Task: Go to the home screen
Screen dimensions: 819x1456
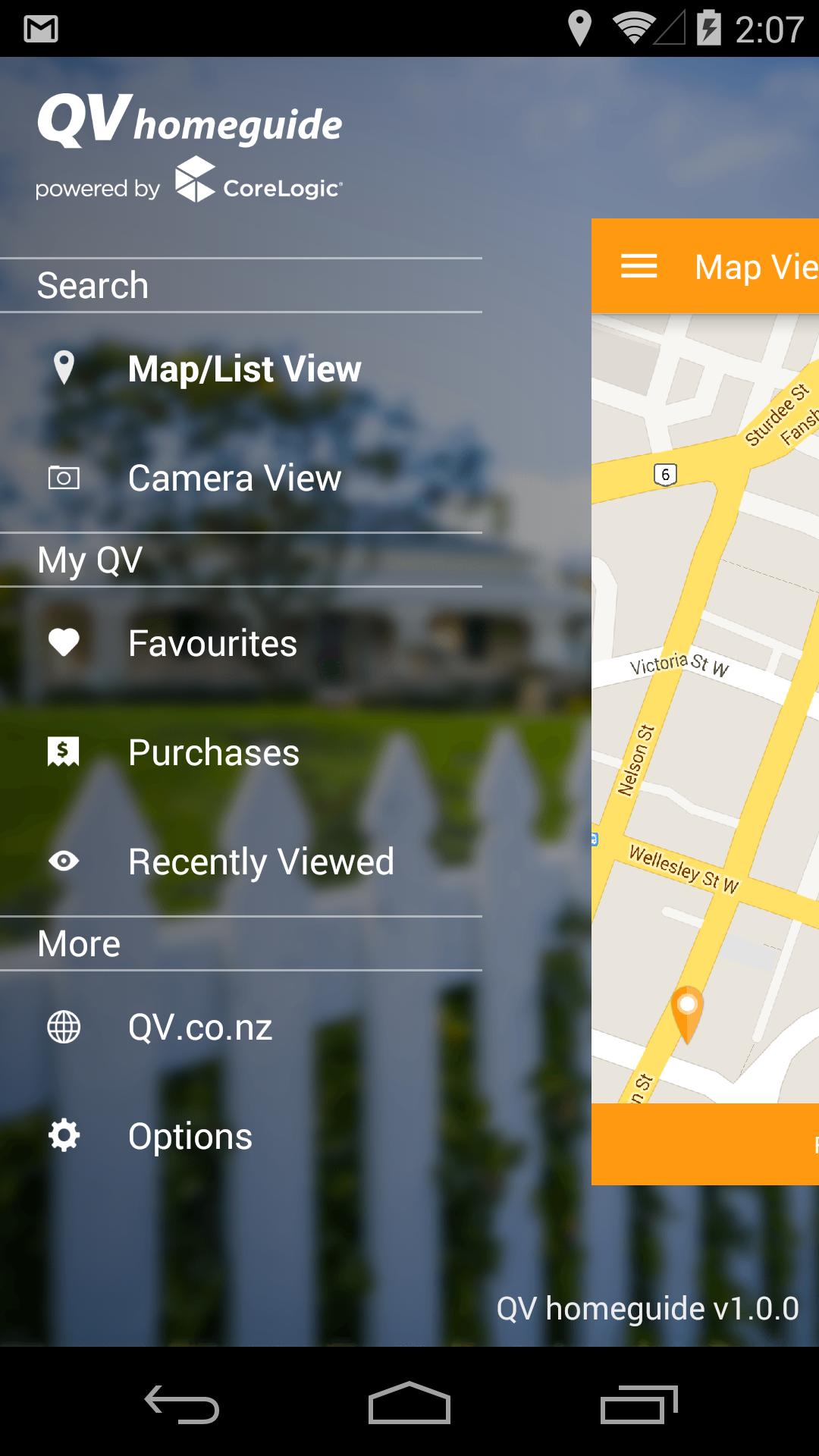Action: 409,1403
